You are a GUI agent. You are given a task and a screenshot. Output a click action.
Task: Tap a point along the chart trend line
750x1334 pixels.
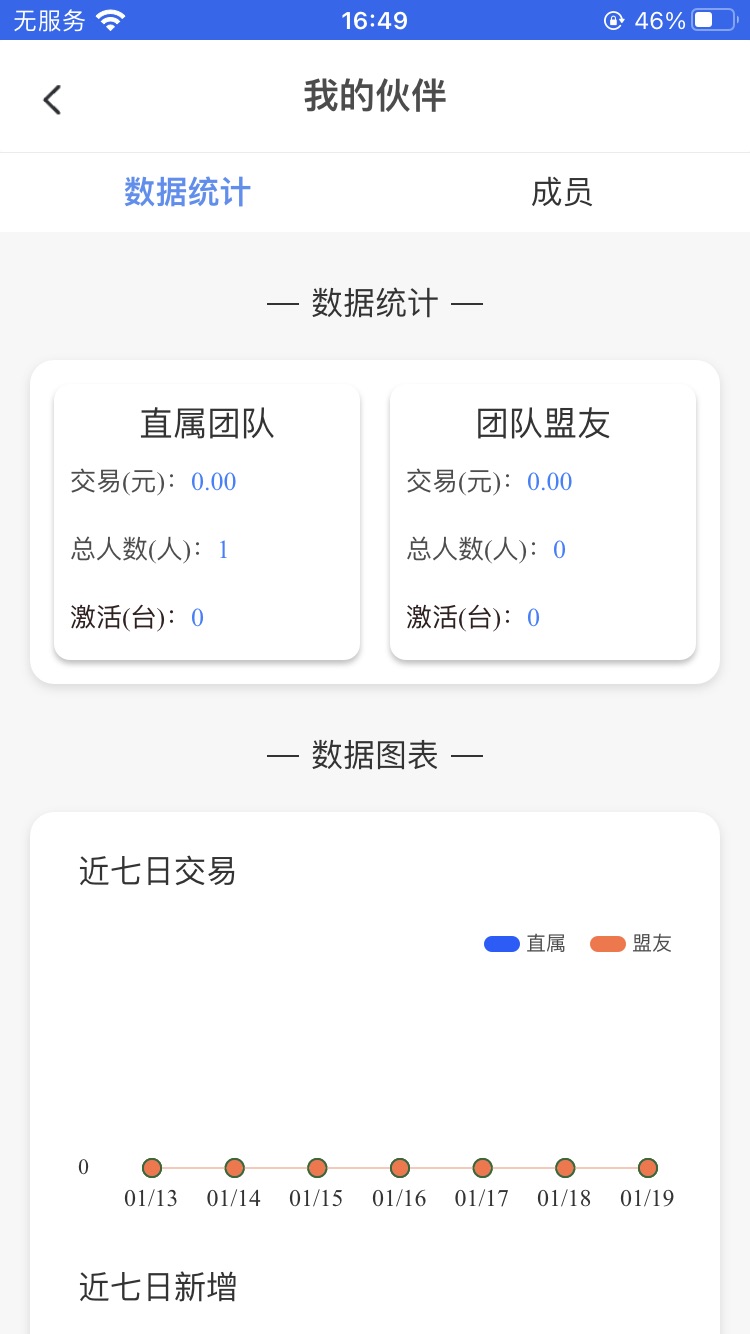(x=317, y=1167)
